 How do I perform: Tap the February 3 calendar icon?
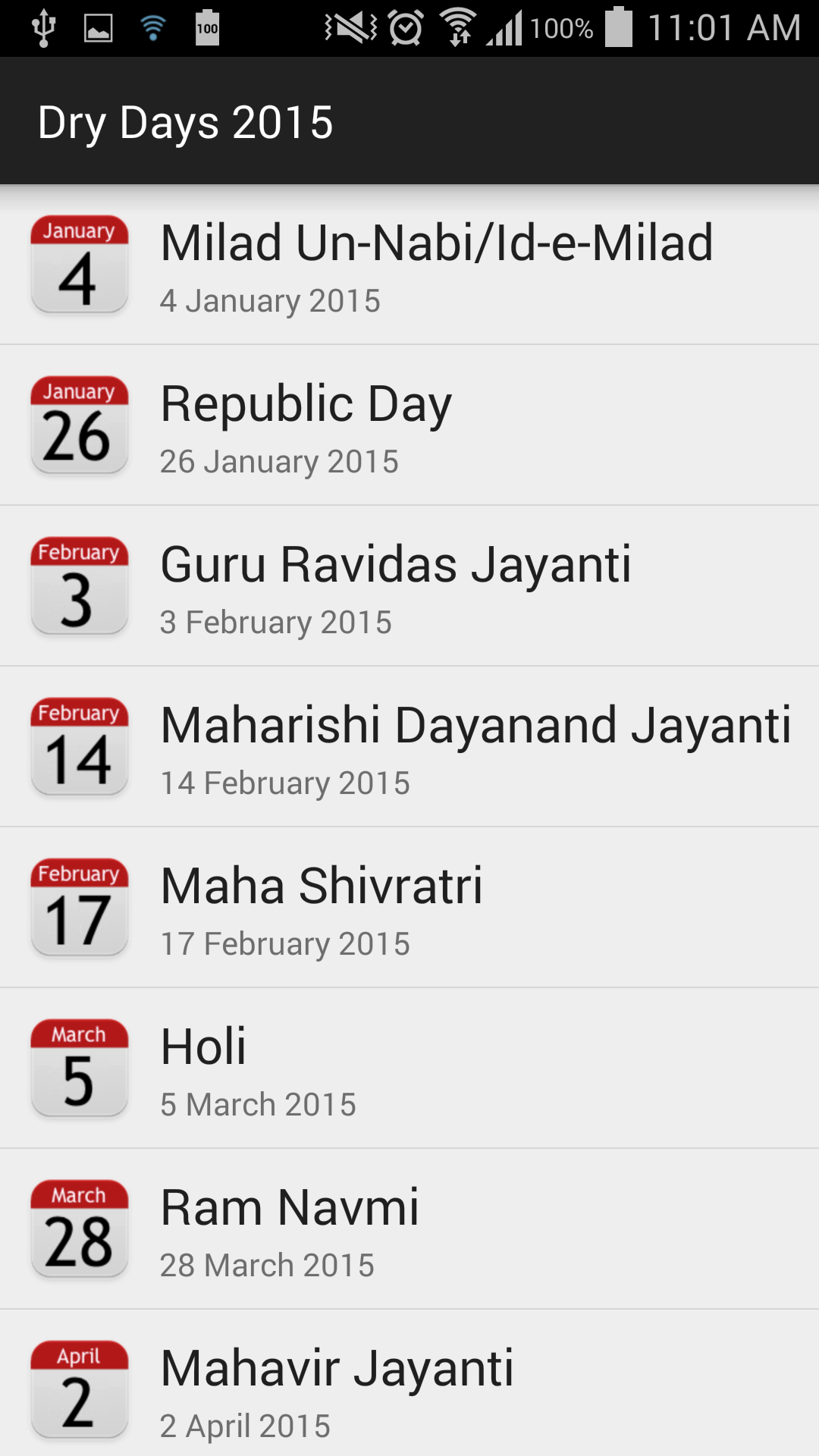[79, 586]
